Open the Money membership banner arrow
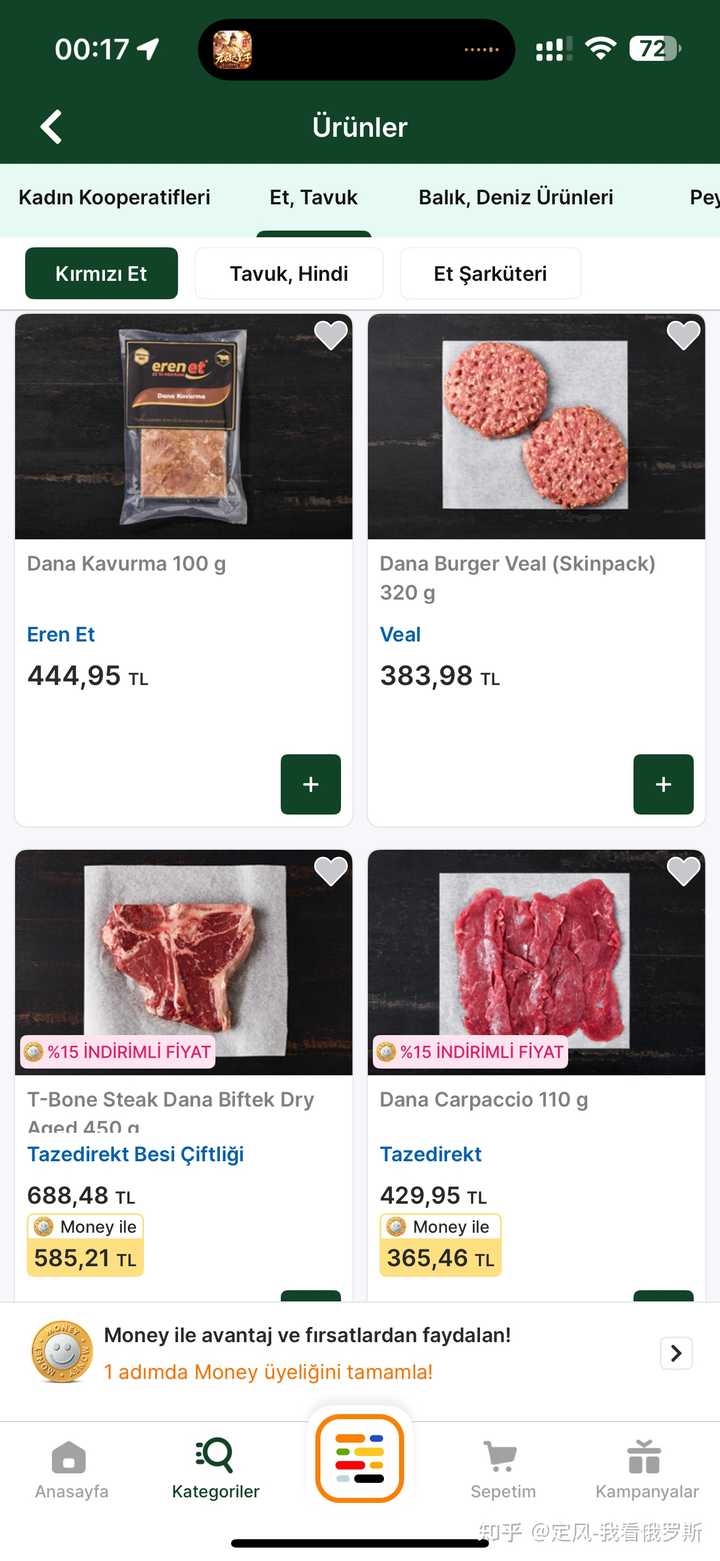Screen dimensions: 720x1561 [676, 1353]
